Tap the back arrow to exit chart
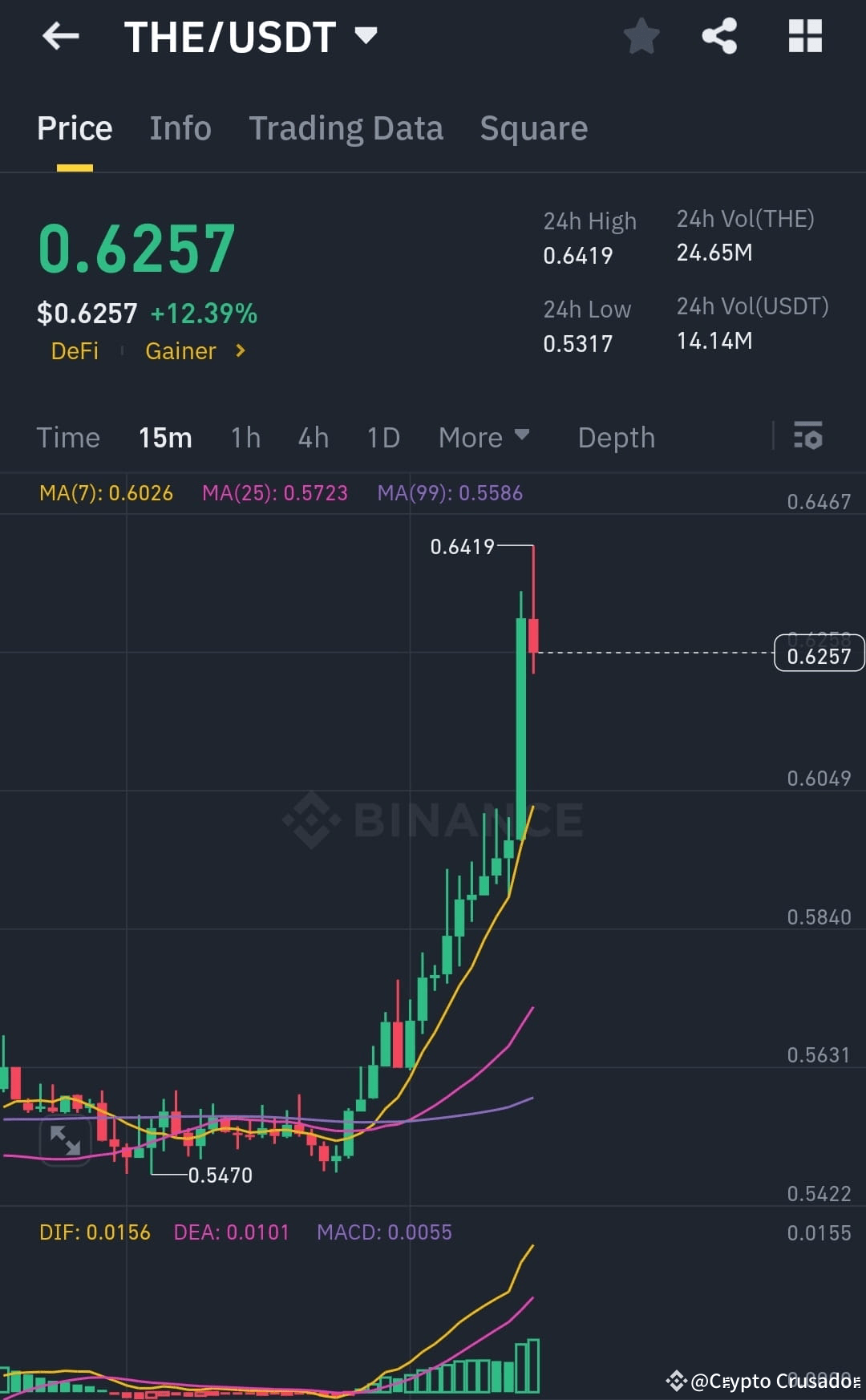The width and height of the screenshot is (866, 1400). [x=61, y=36]
